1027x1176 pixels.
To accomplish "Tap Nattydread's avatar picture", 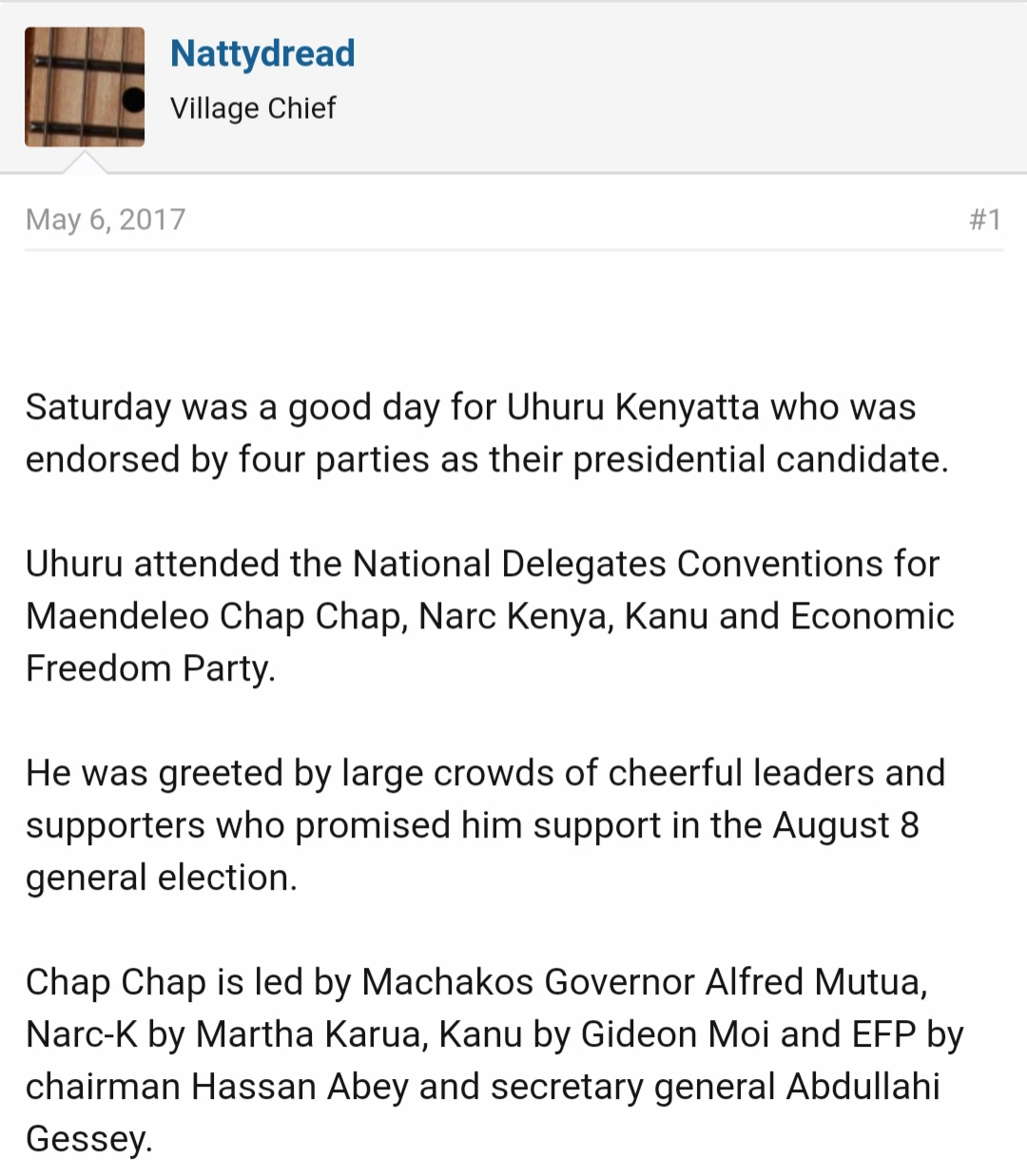I will tap(85, 87).
